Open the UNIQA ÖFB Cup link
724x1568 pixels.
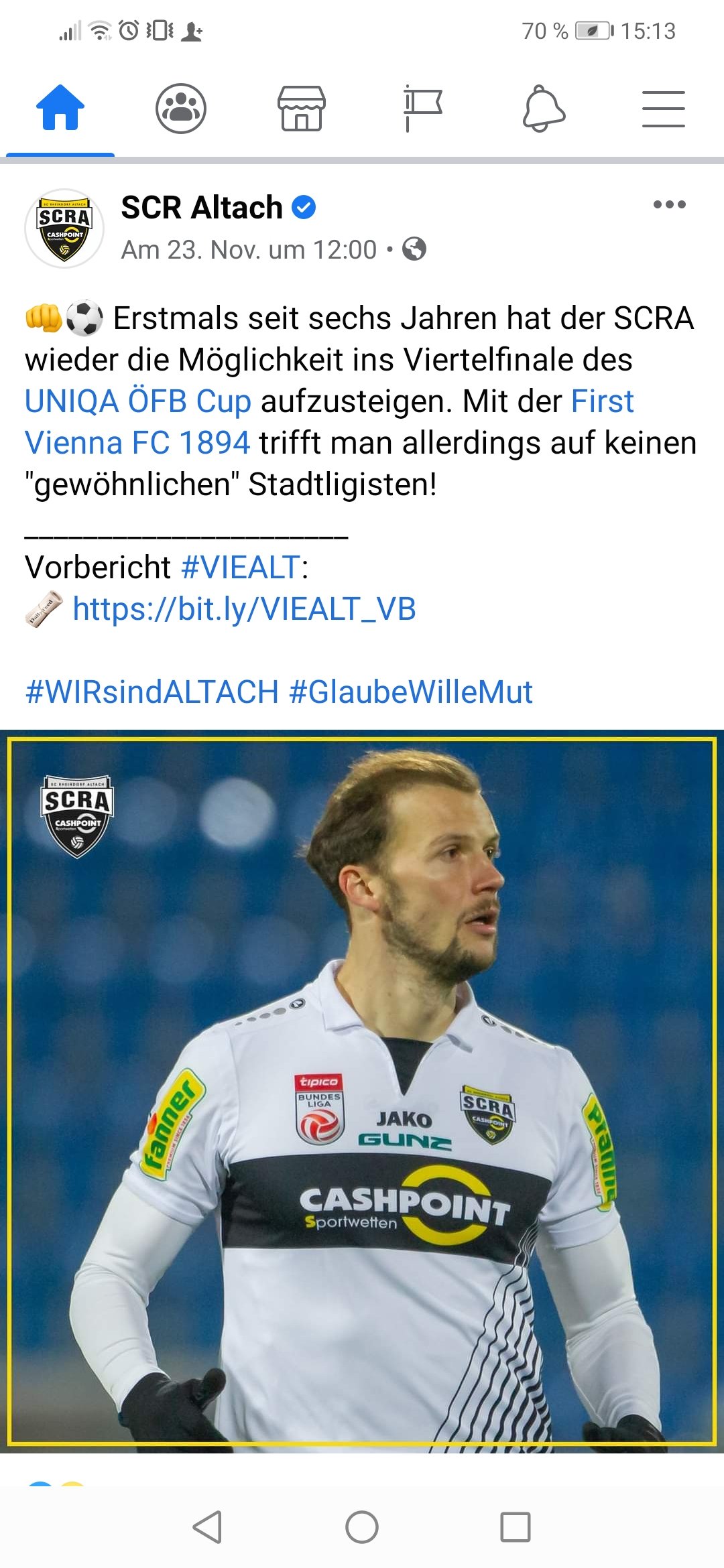click(138, 401)
